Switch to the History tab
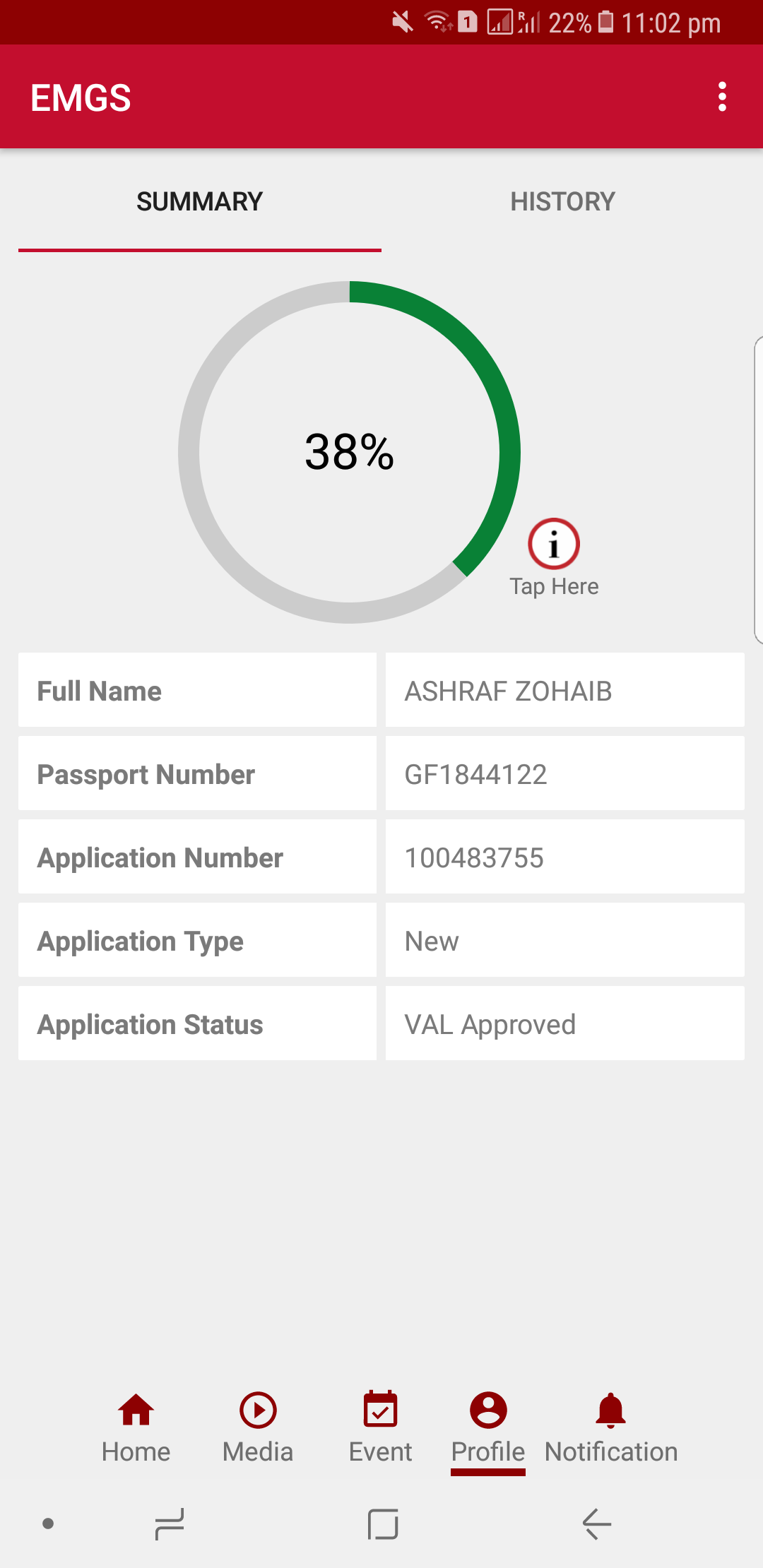This screenshot has height=1568, width=763. point(562,202)
